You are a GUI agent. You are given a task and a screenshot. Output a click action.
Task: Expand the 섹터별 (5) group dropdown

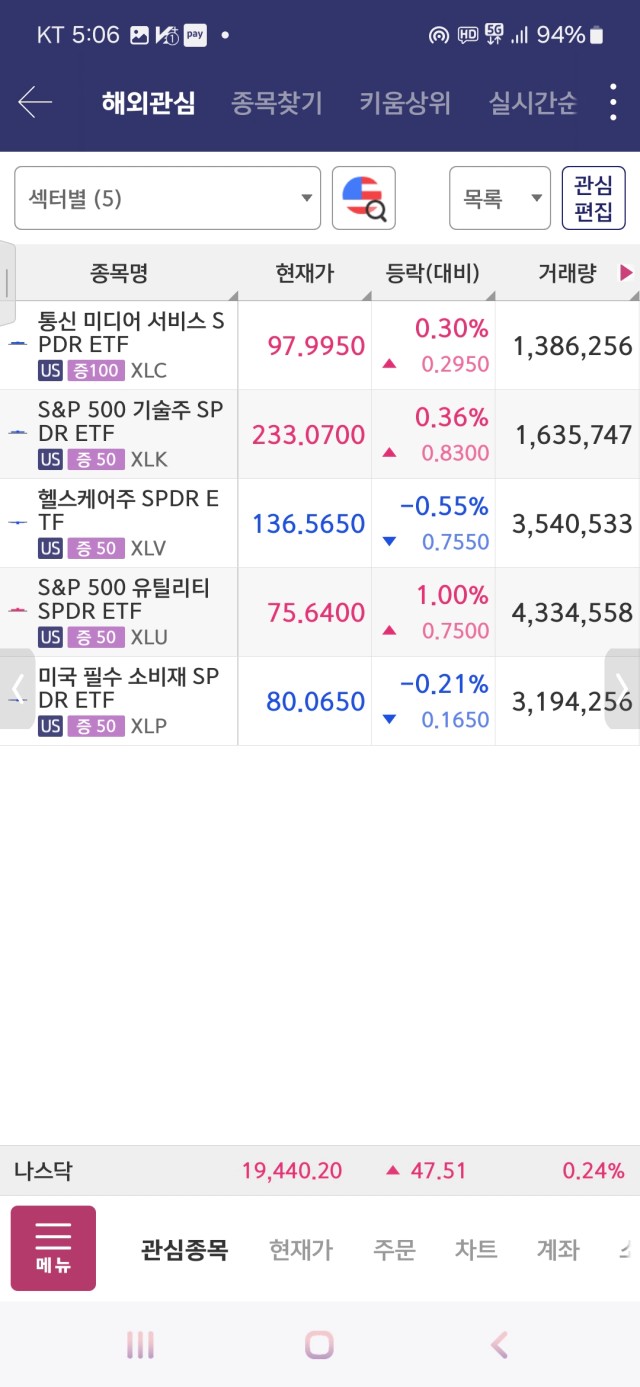[167, 198]
